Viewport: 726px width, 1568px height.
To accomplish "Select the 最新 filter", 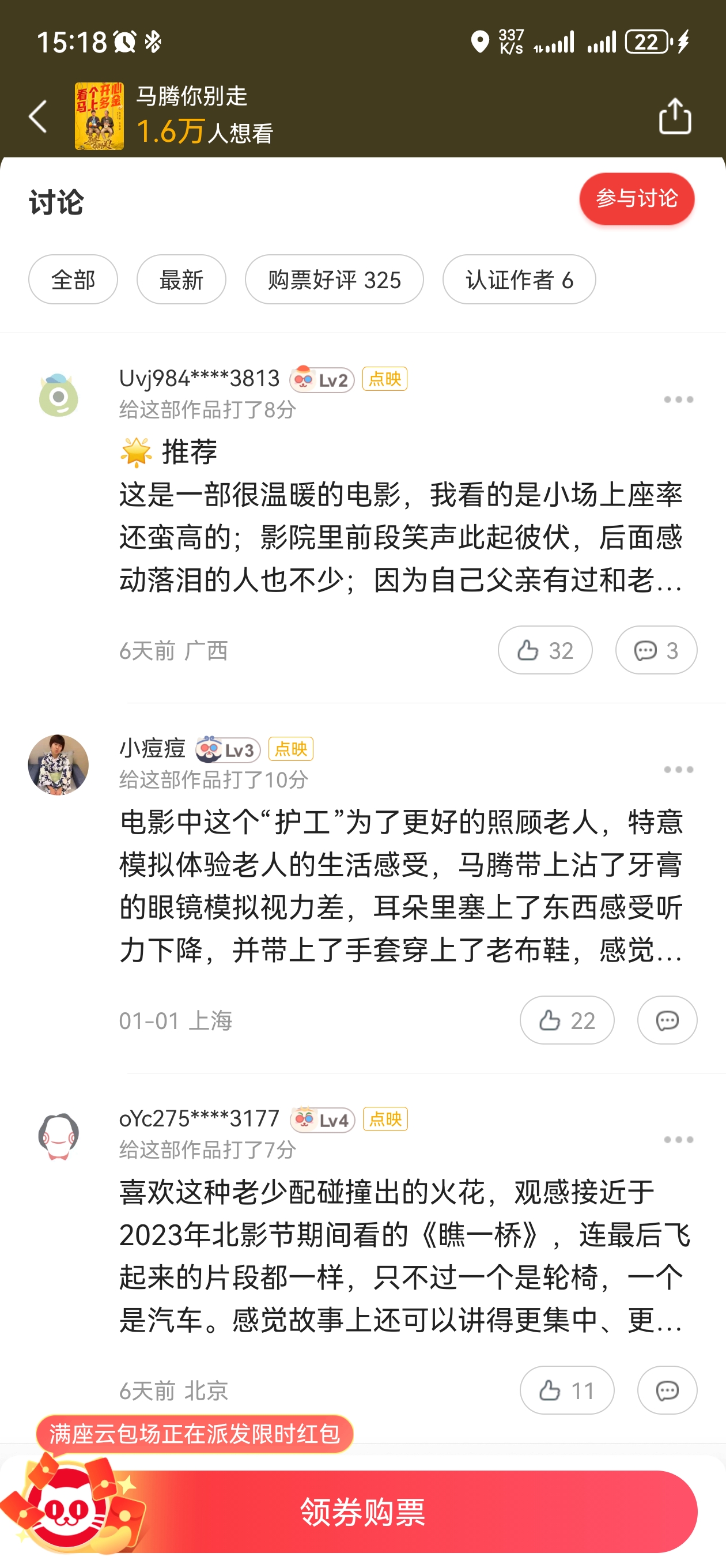I will click(x=181, y=280).
